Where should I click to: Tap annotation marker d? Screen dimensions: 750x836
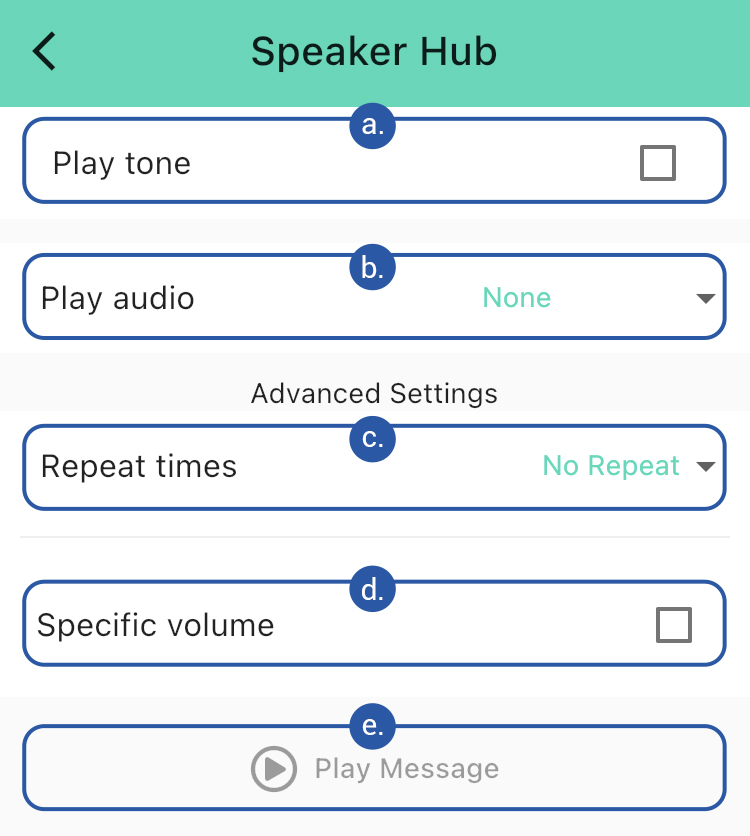coord(373,590)
